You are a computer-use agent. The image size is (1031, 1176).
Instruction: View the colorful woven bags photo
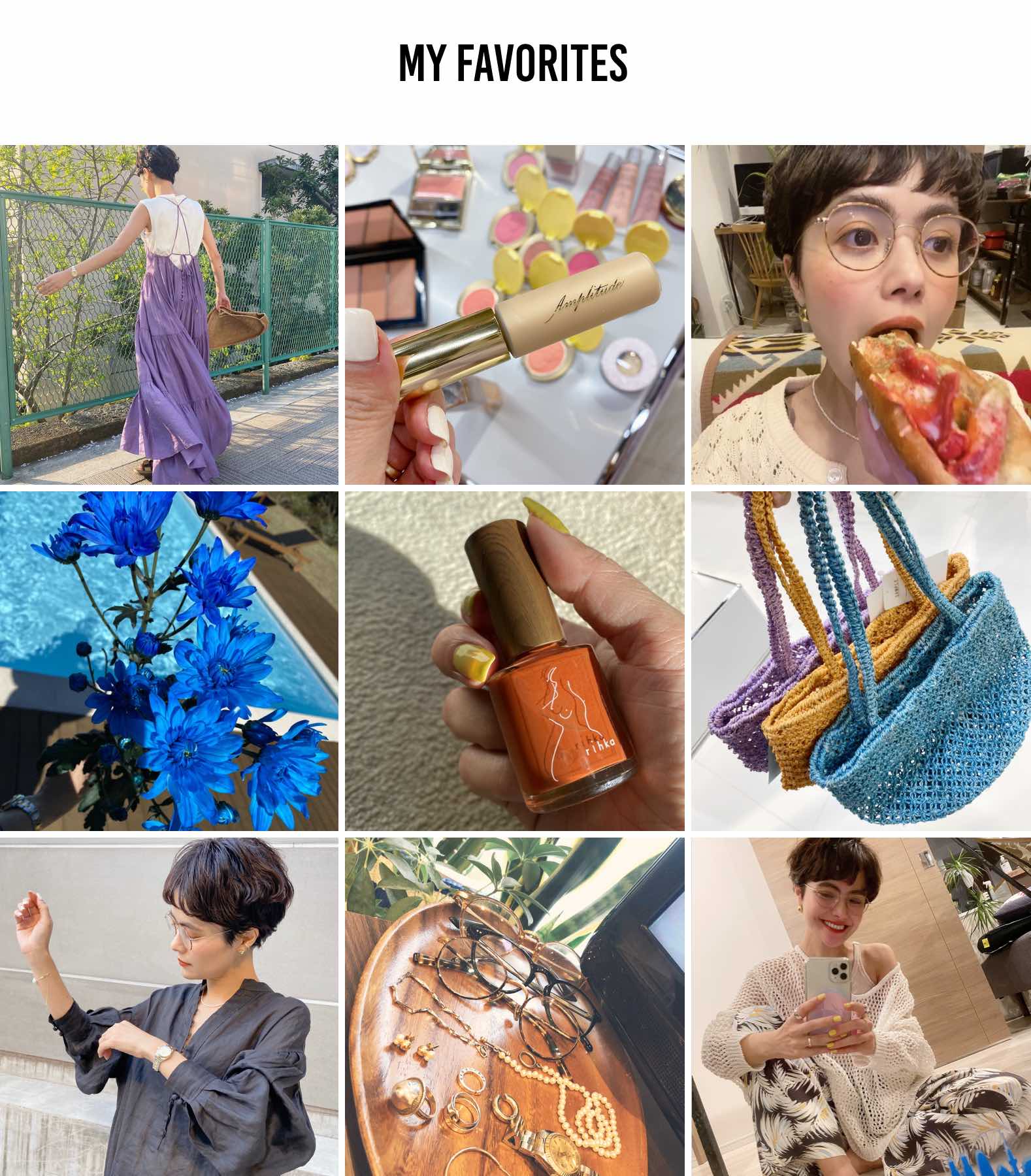coord(861,661)
